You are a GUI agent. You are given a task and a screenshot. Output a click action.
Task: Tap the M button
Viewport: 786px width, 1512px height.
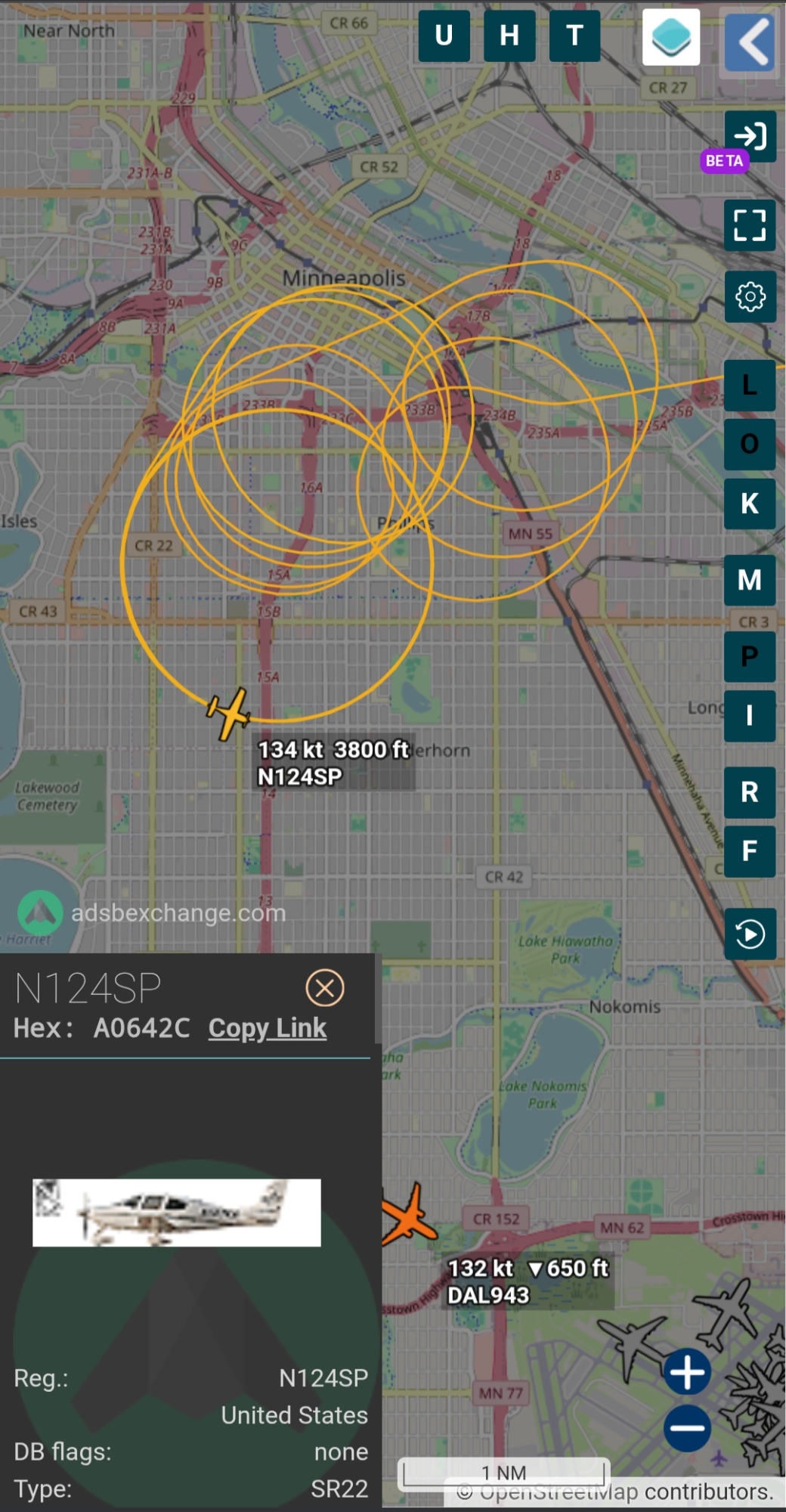point(750,581)
